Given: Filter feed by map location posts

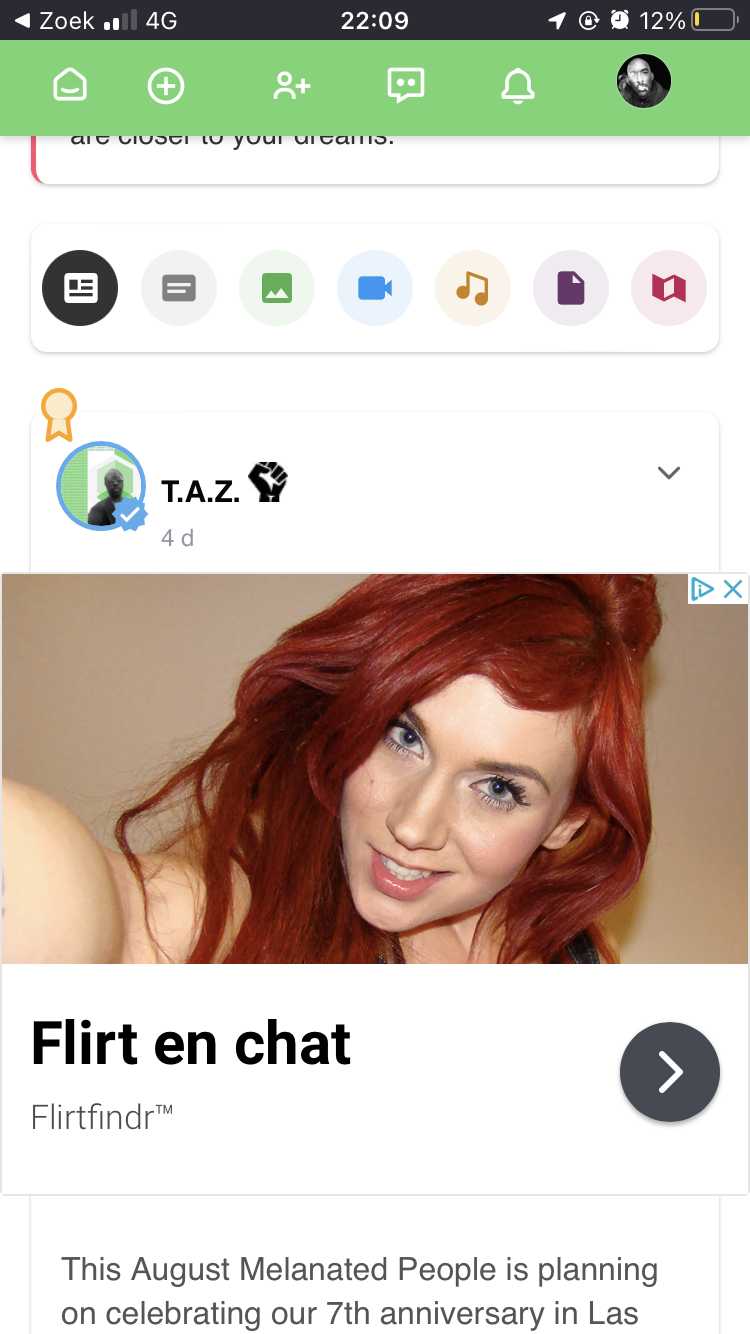Looking at the screenshot, I should (x=669, y=289).
